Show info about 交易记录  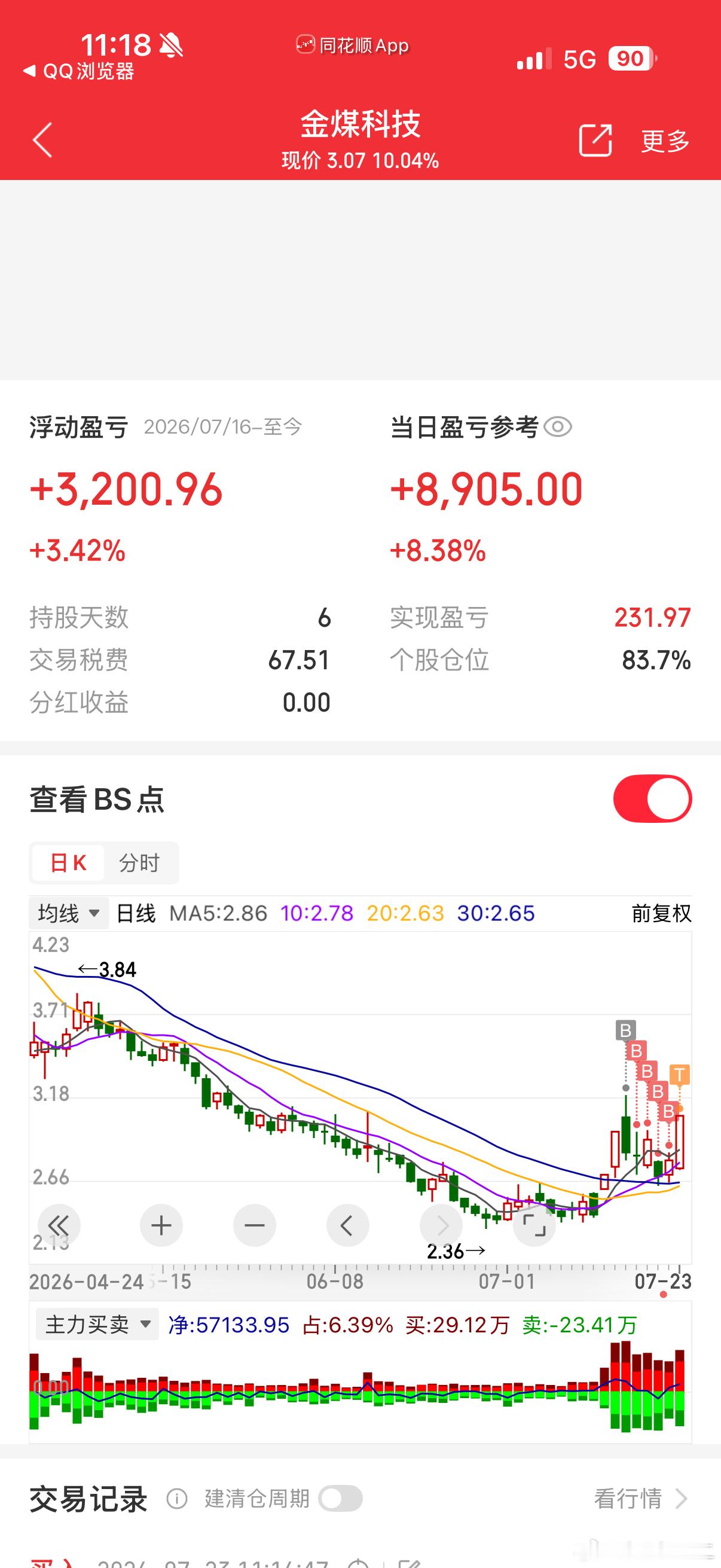(x=177, y=1498)
